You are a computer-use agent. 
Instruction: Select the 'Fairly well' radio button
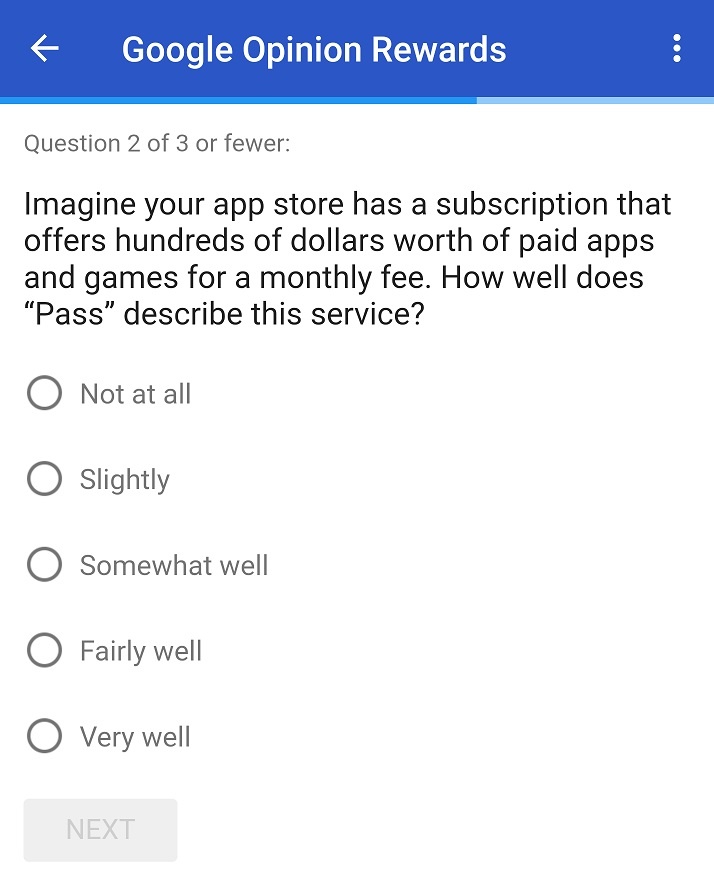point(45,651)
